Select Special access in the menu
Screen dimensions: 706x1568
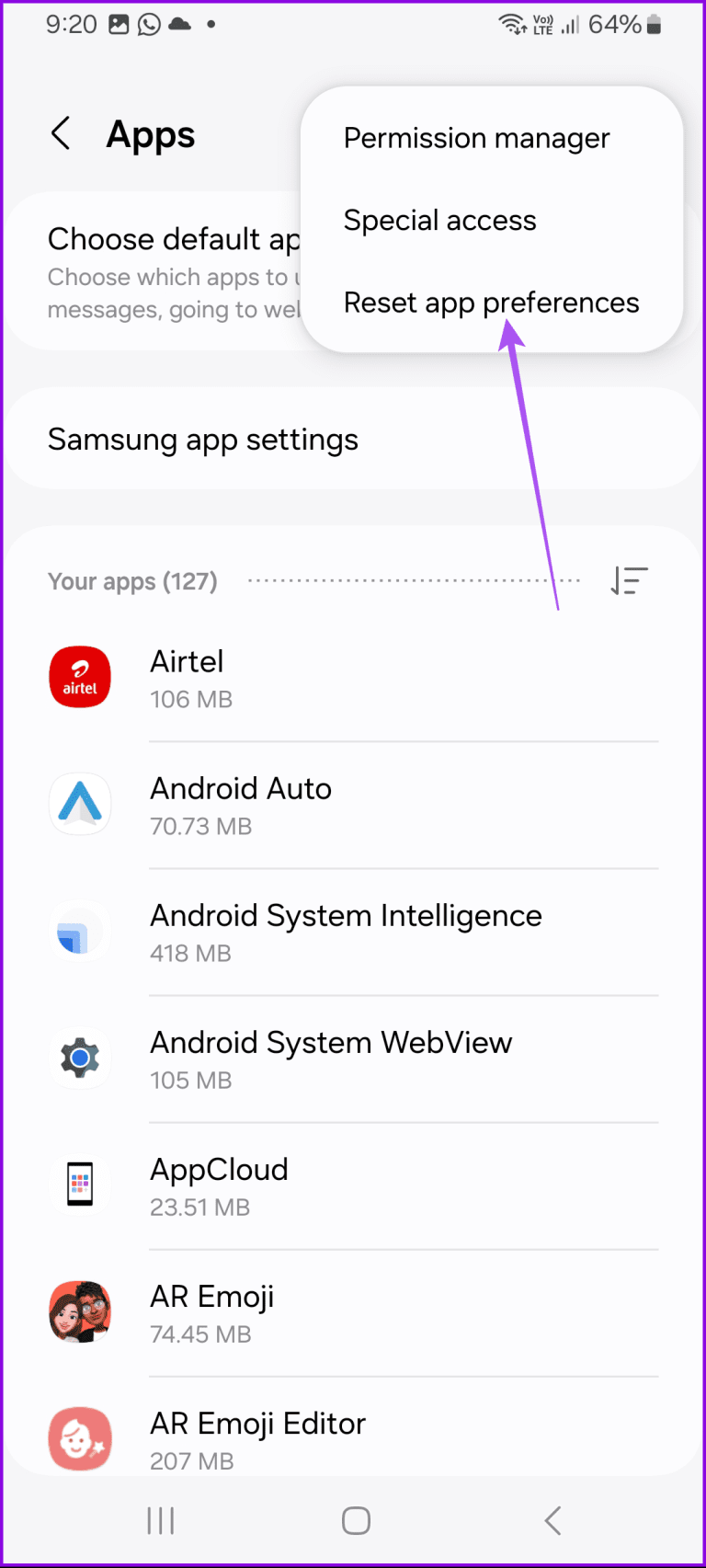click(439, 220)
